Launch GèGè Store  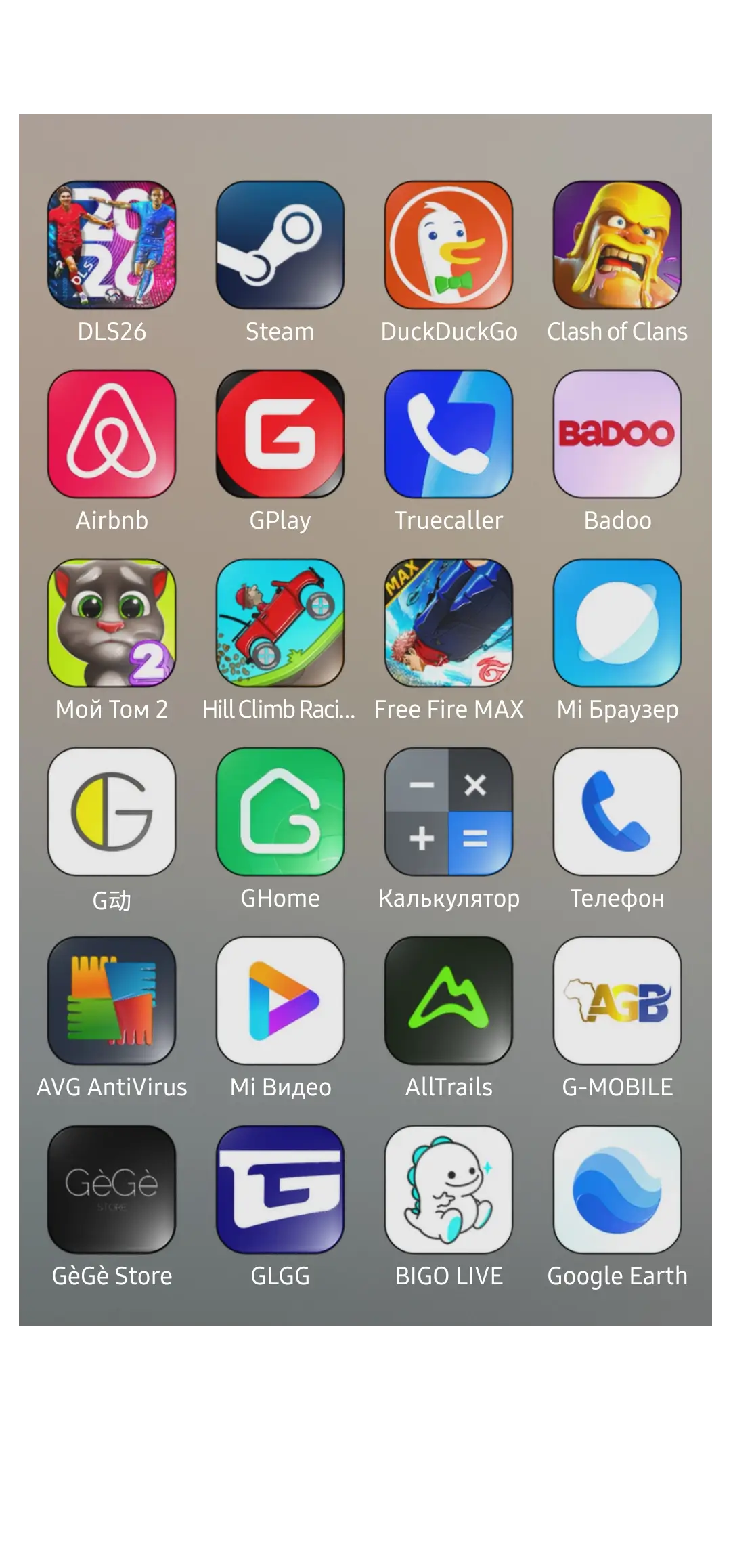[x=112, y=1189]
